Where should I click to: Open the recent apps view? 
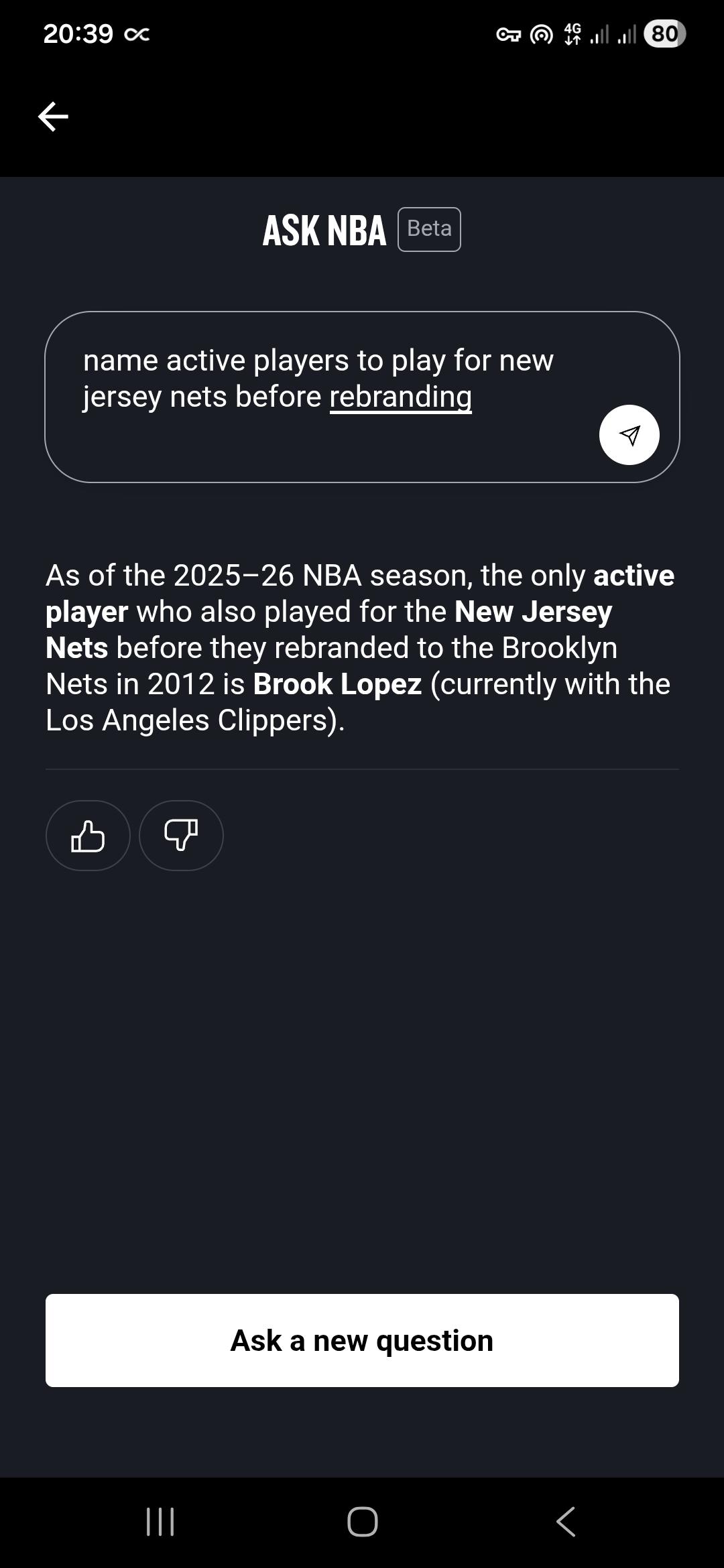(x=160, y=1521)
